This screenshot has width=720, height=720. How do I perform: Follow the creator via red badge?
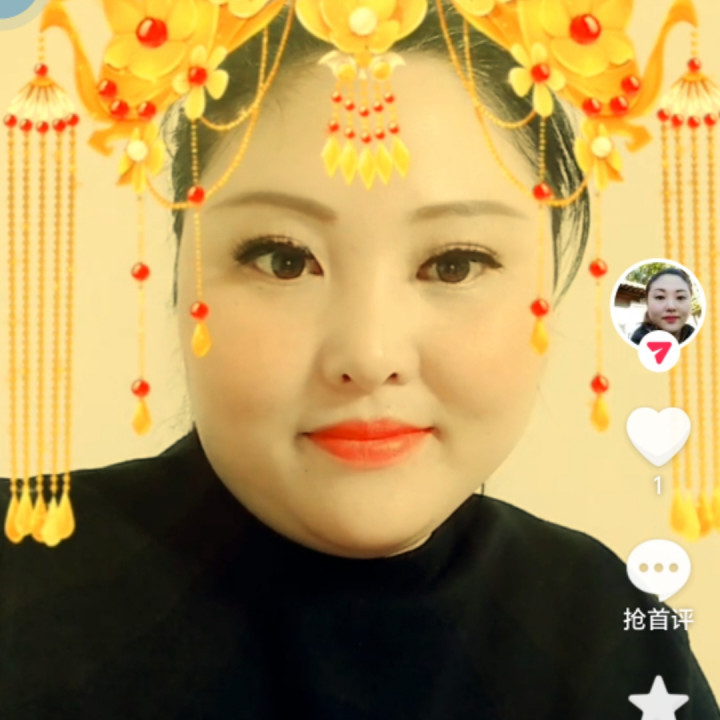pos(658,352)
